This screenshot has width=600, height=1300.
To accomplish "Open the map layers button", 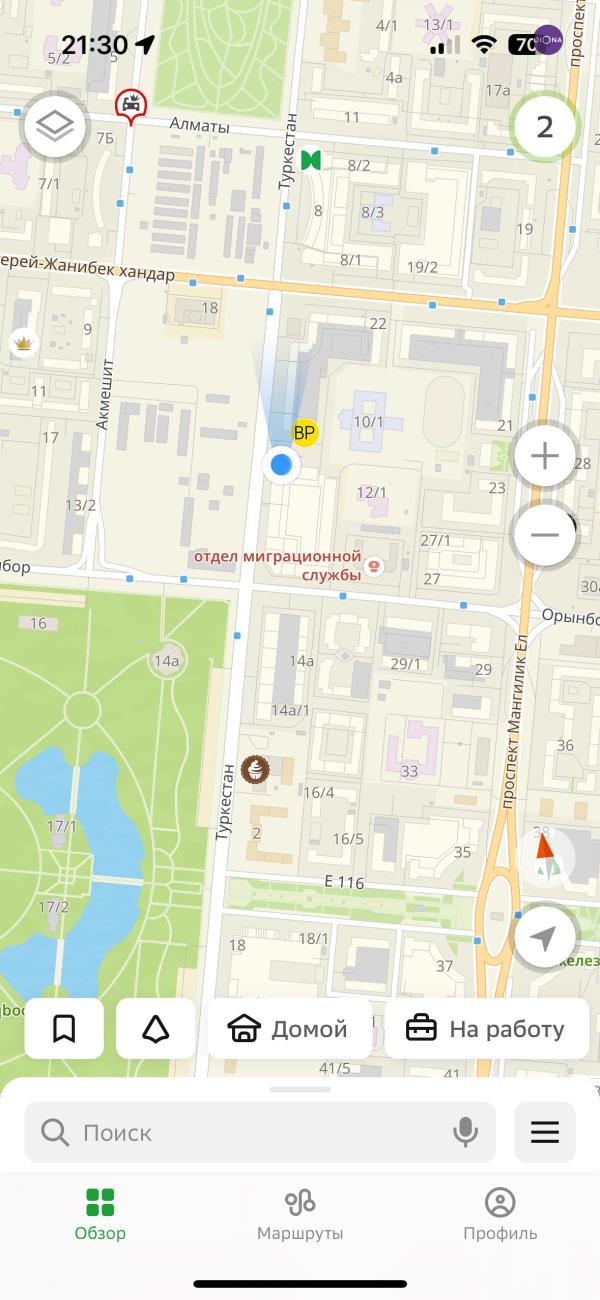I will point(56,126).
